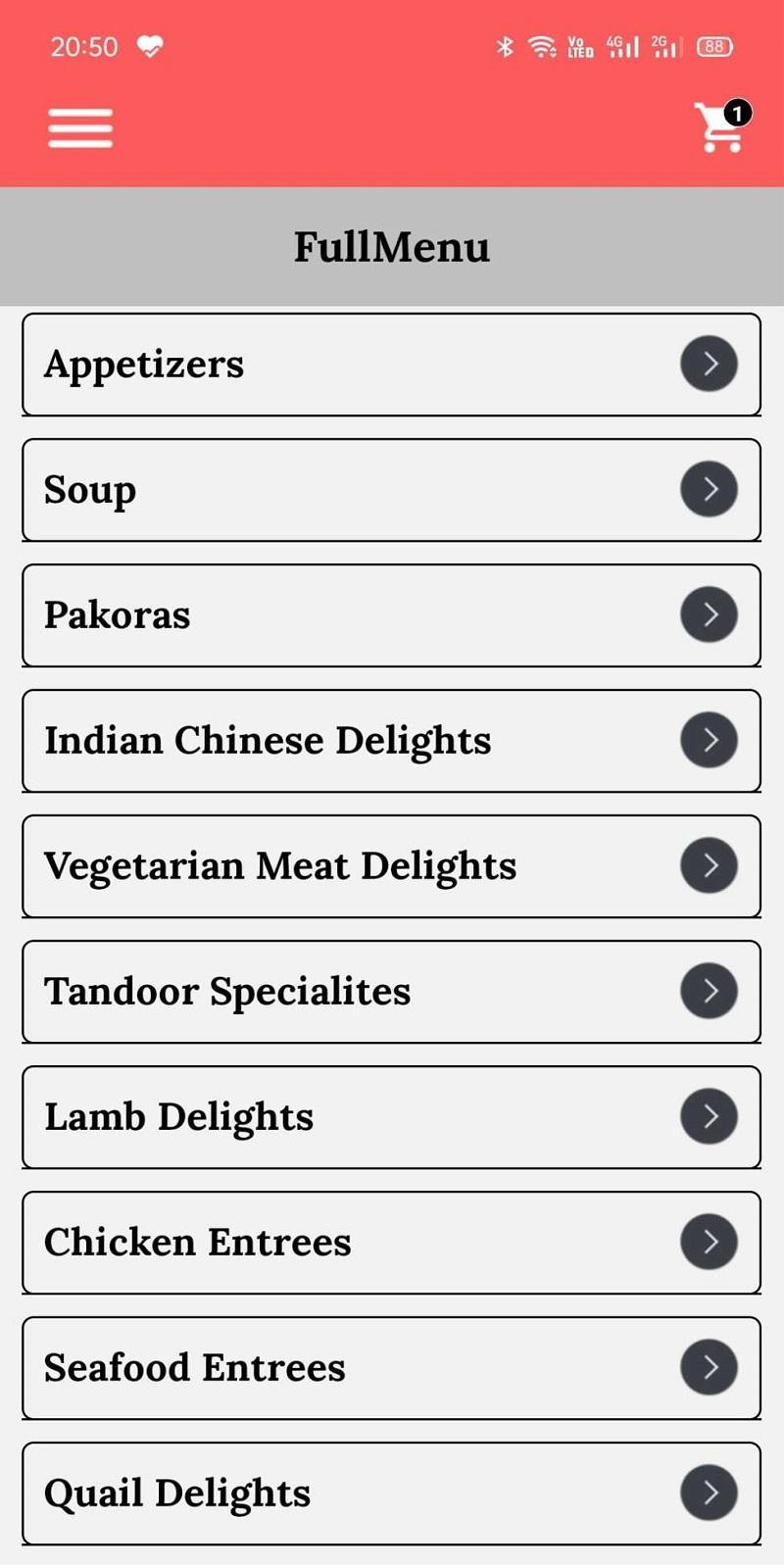Viewport: 784px width, 1568px height.
Task: Open Indian Chinese Delights
Action: coord(391,741)
